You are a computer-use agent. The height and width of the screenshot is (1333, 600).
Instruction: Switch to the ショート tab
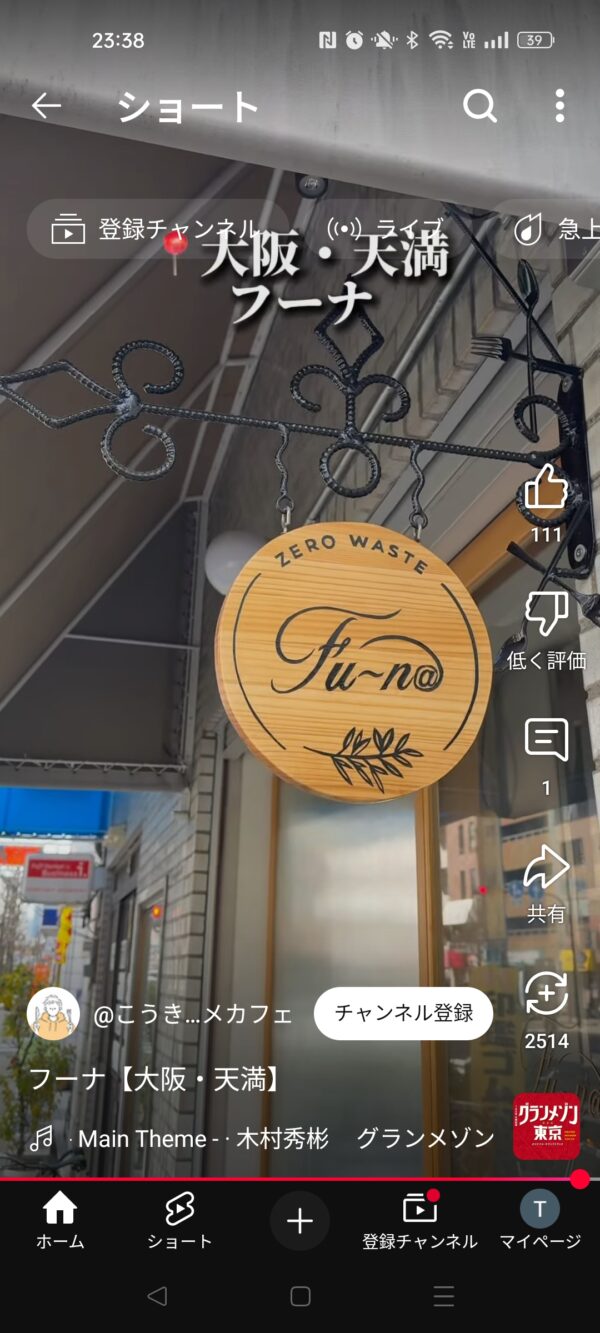click(x=180, y=1221)
